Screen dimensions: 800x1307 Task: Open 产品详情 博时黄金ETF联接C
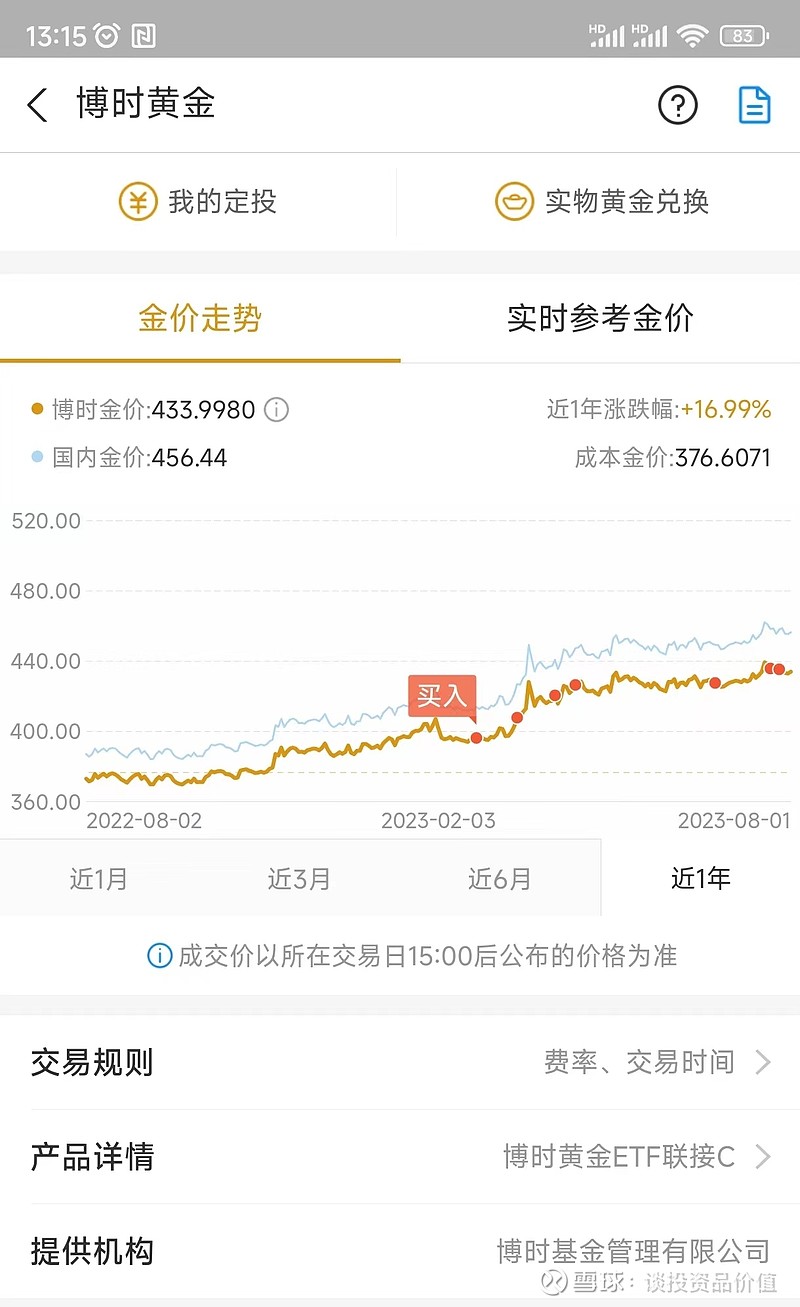point(400,1157)
